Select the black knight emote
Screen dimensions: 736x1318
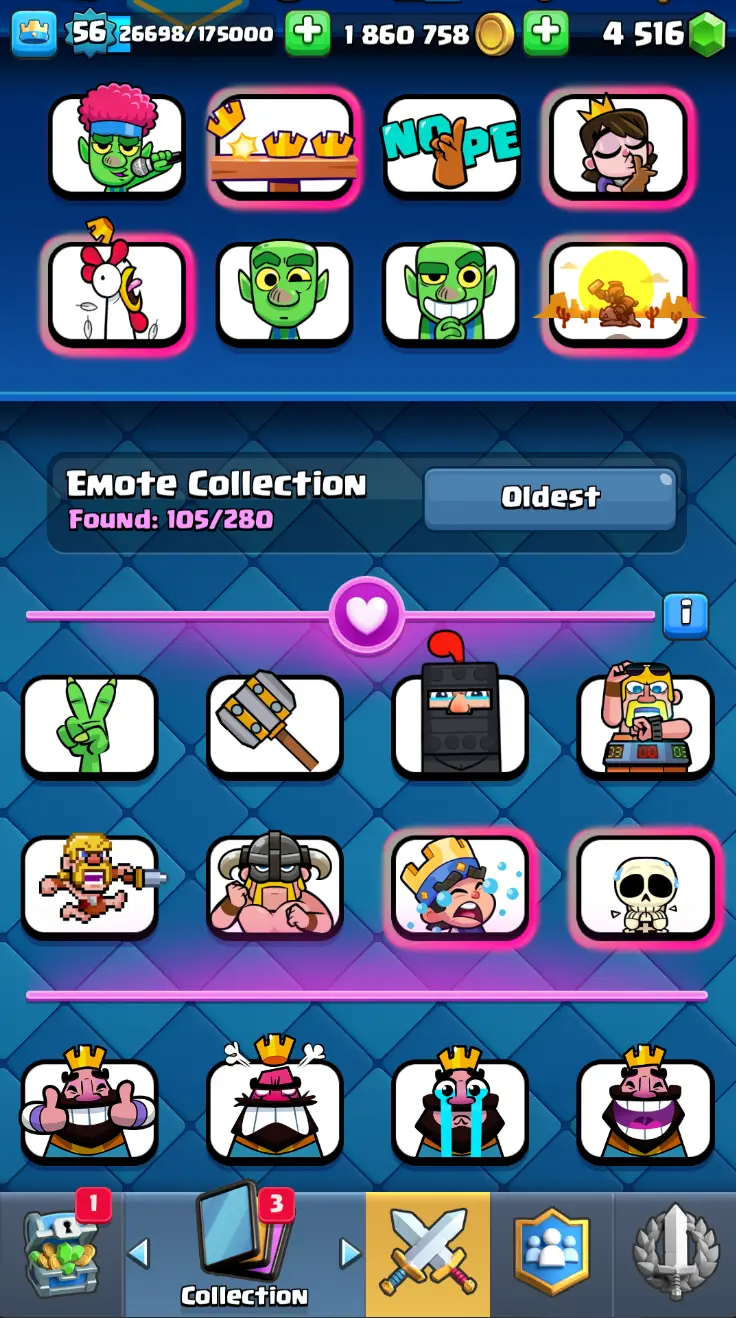460,726
